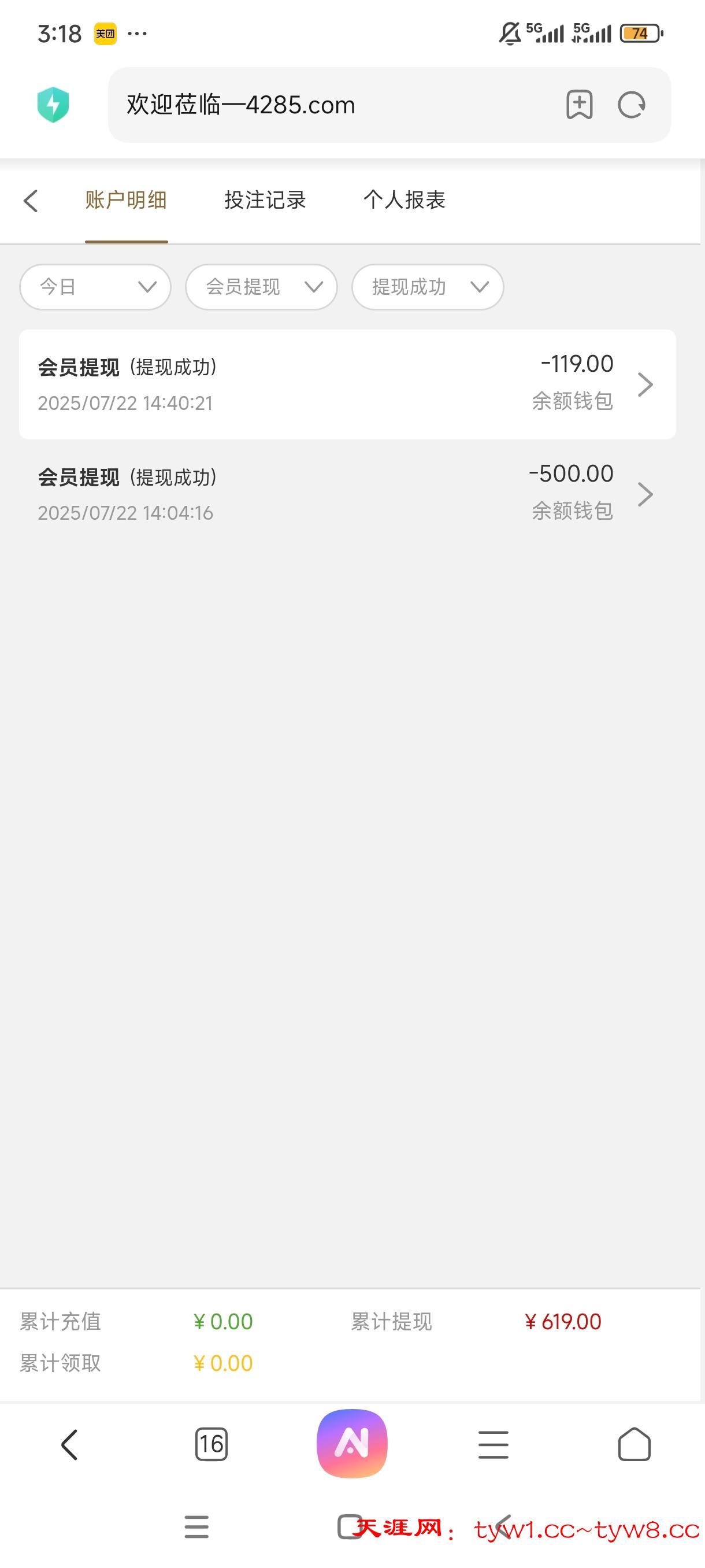Go back using browser back arrow
This screenshot has width=705, height=1568.
pyautogui.click(x=70, y=1444)
